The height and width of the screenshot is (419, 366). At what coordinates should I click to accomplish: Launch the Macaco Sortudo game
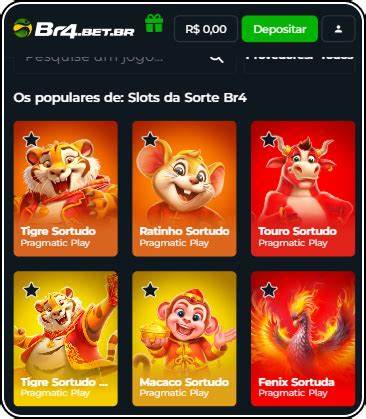pyautogui.click(x=184, y=339)
